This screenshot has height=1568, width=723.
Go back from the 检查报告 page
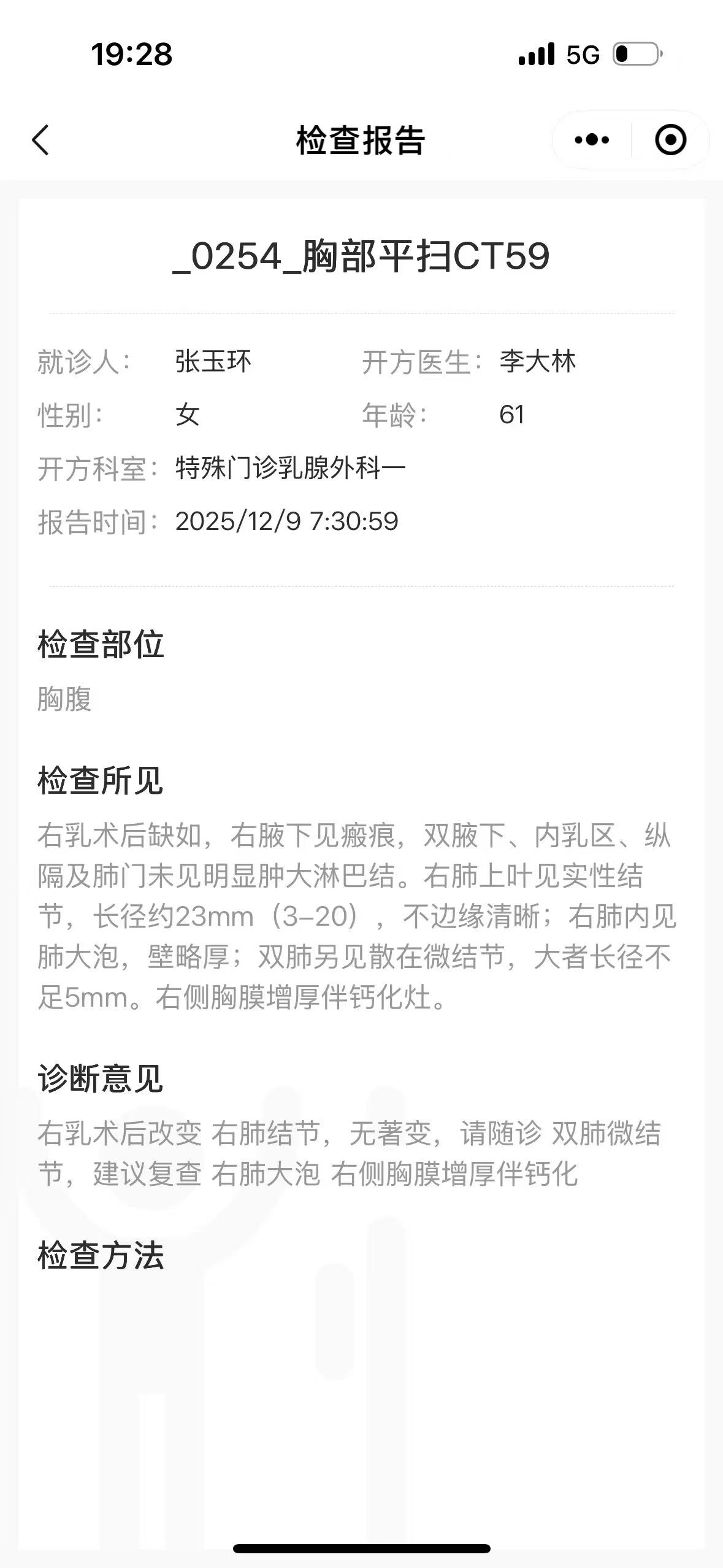[40, 140]
